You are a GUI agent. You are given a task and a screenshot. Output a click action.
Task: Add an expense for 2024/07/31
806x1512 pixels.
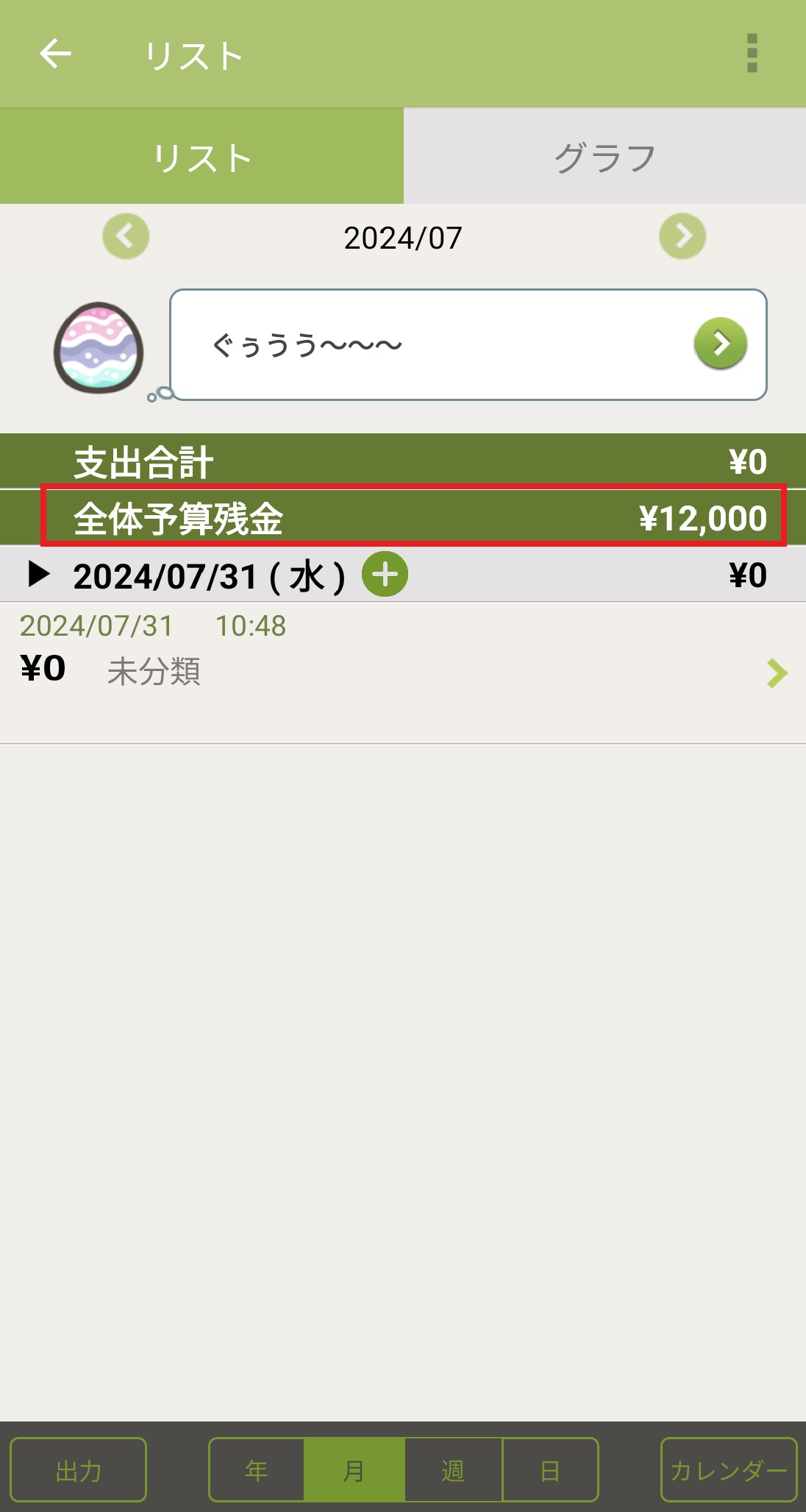[x=385, y=574]
